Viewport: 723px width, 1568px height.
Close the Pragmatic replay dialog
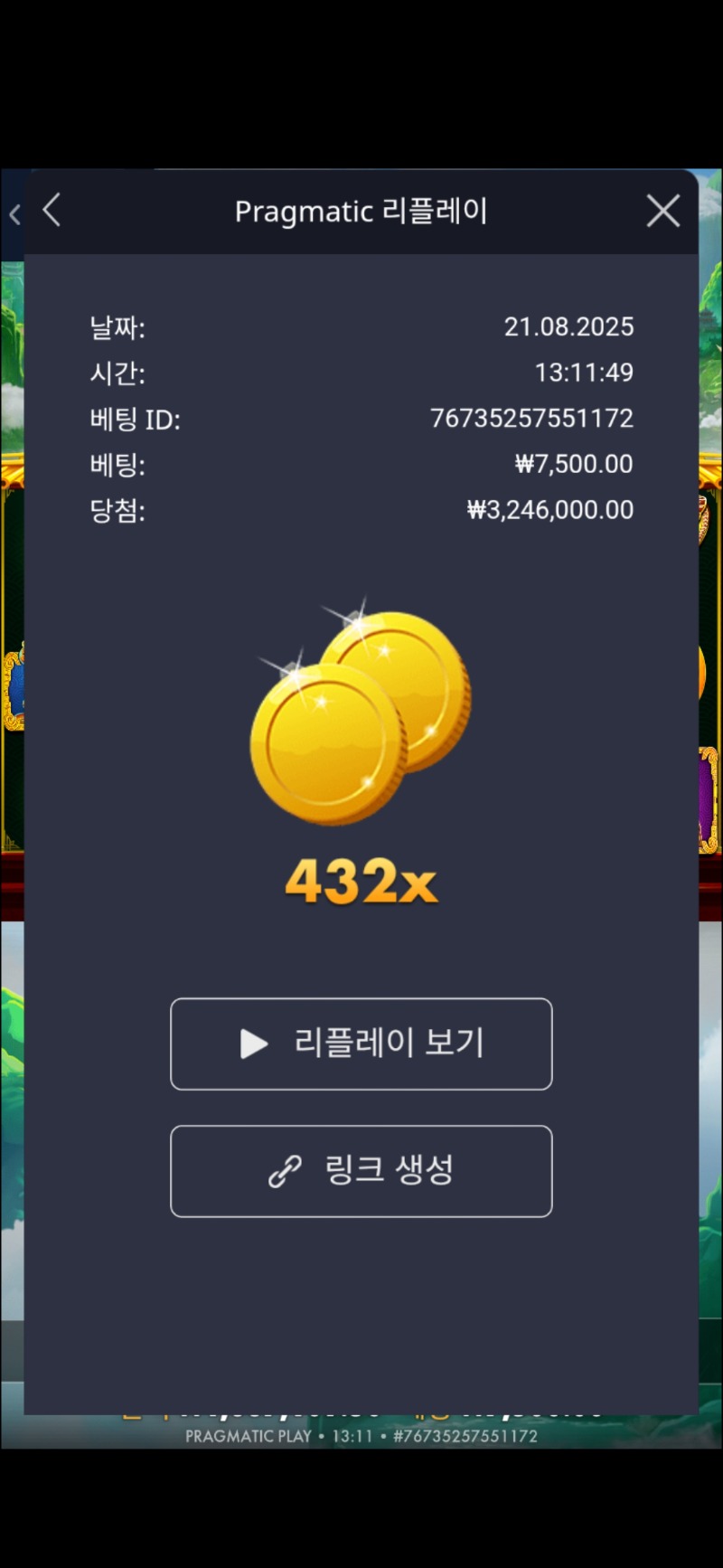662,212
